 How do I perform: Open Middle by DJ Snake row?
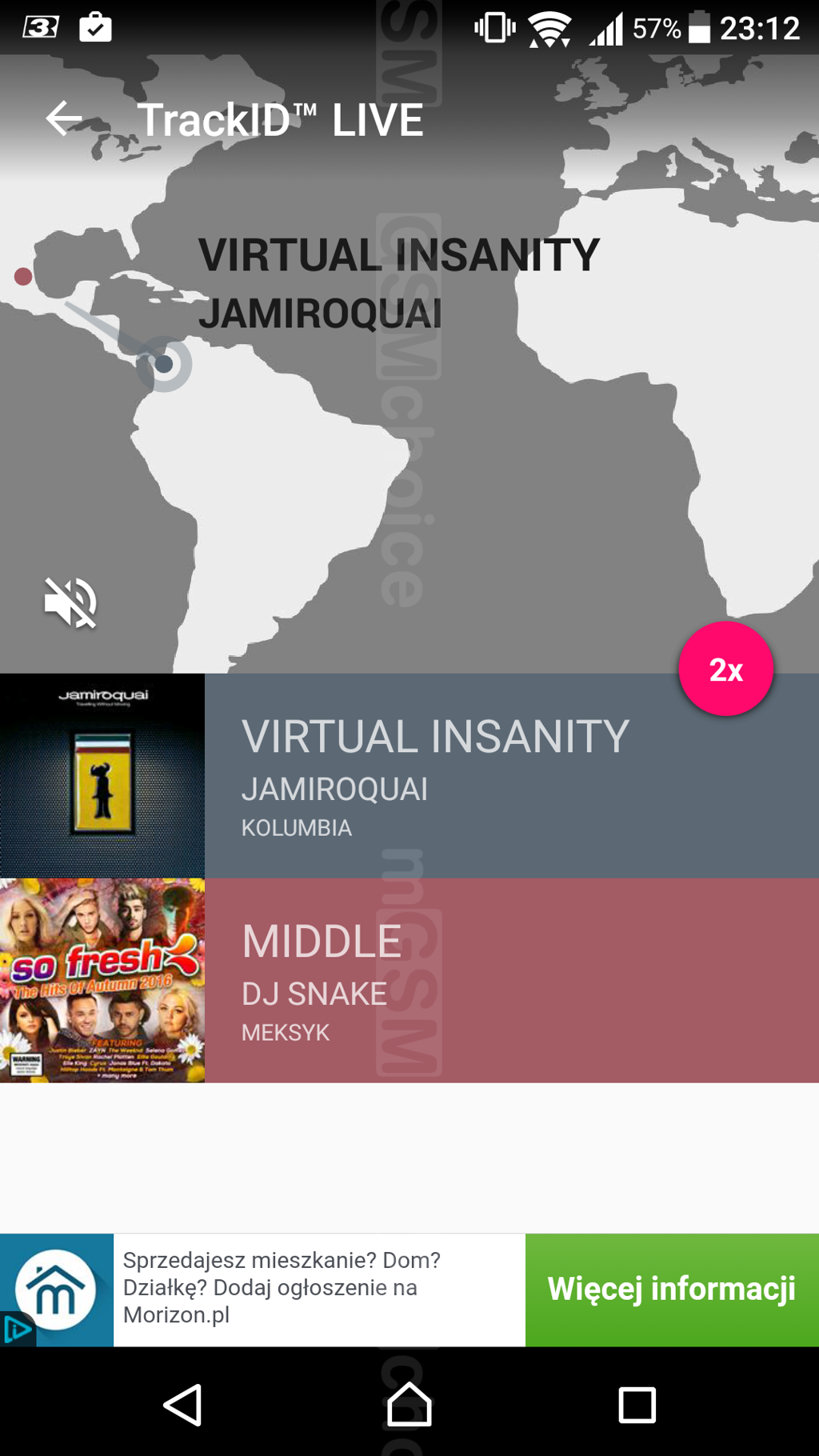click(512, 980)
